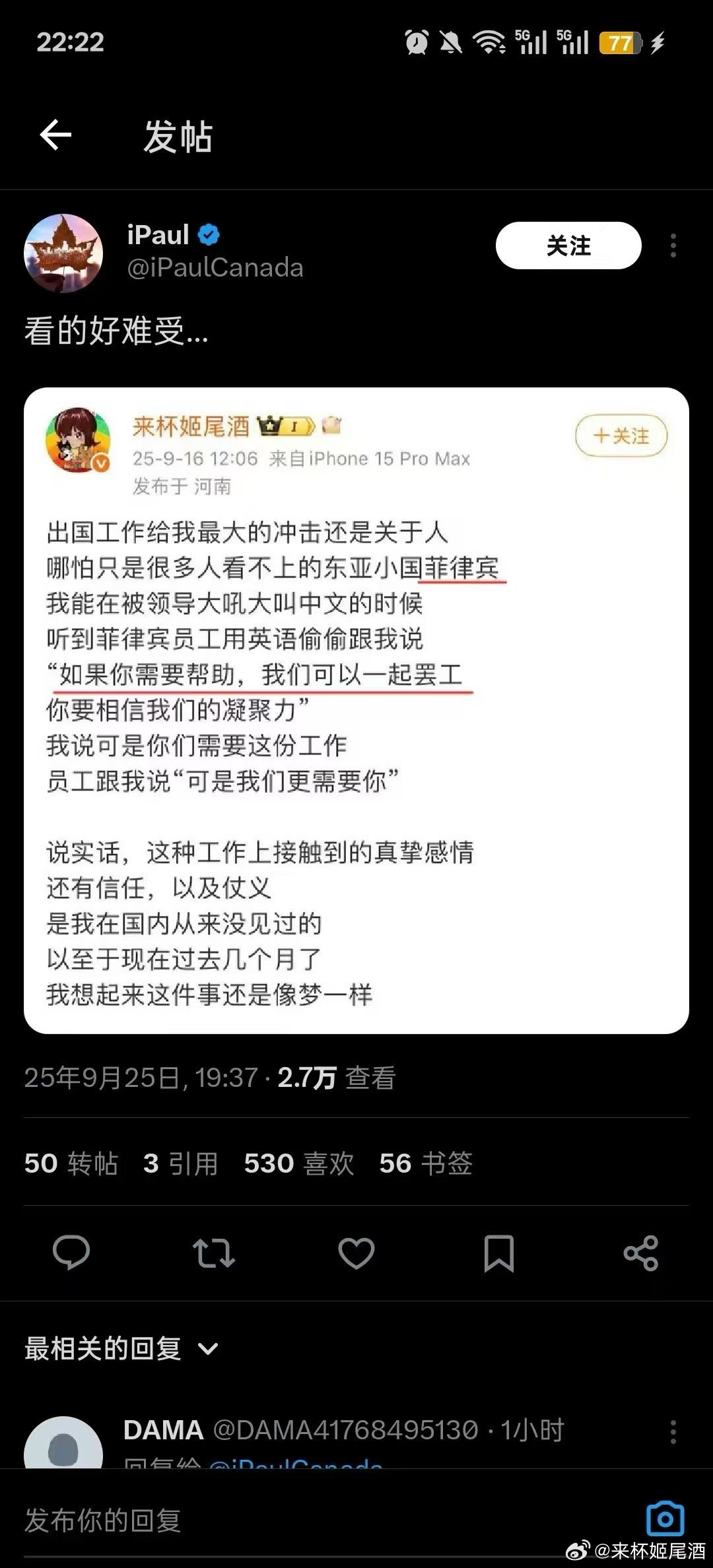Reply to iPaul's post via comment icon
The width and height of the screenshot is (713, 1568).
[x=71, y=1253]
